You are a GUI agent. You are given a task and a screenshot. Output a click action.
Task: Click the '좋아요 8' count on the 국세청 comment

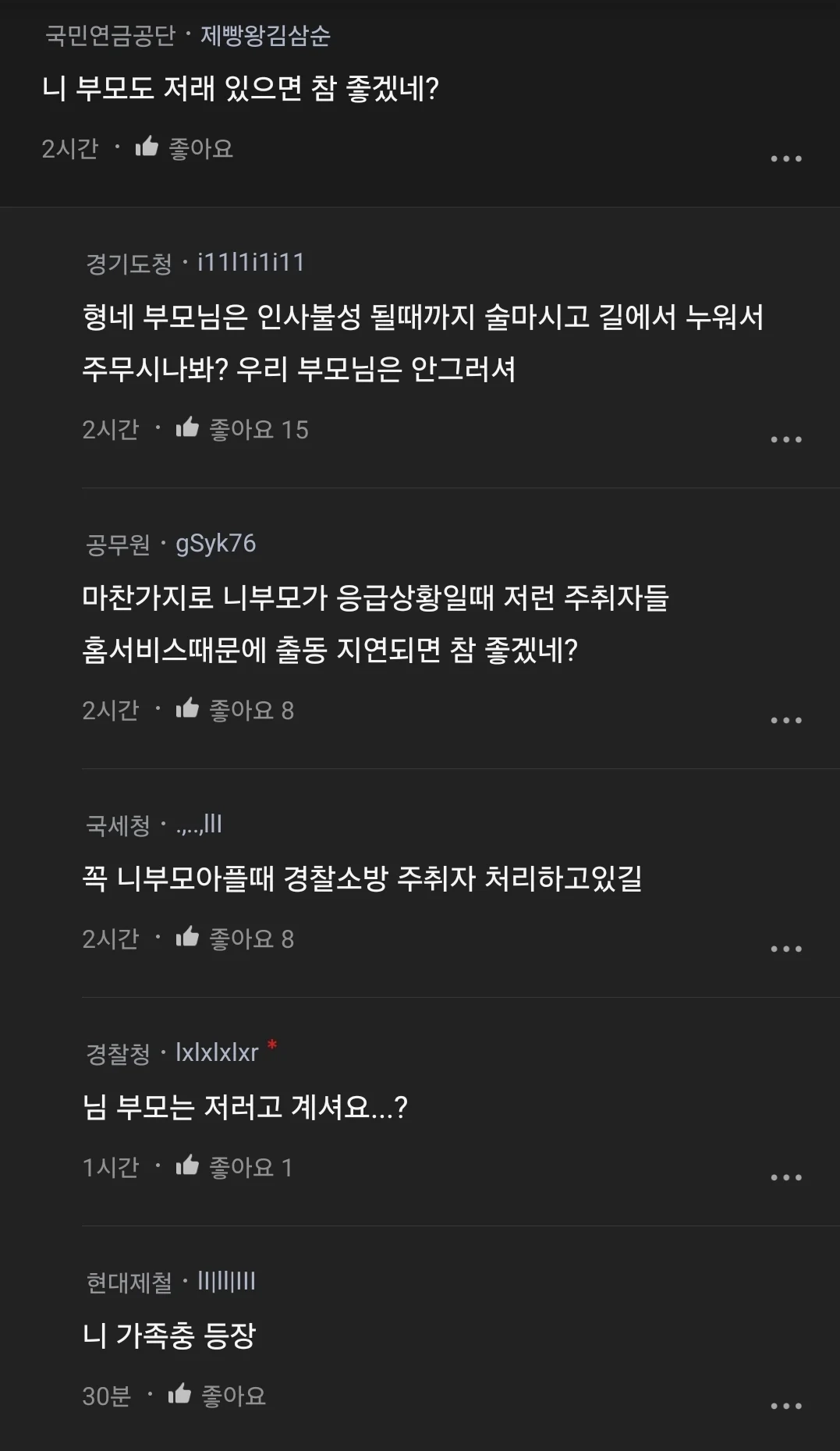coord(249,938)
